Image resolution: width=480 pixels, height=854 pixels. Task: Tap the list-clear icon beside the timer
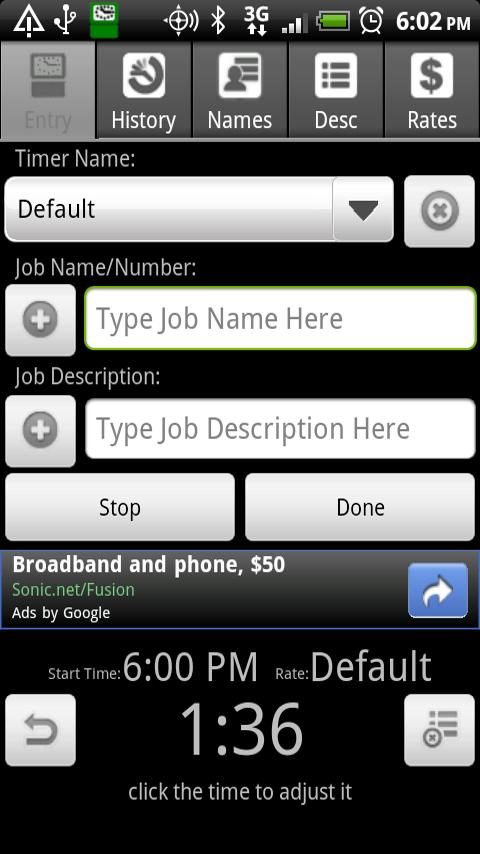click(x=440, y=730)
